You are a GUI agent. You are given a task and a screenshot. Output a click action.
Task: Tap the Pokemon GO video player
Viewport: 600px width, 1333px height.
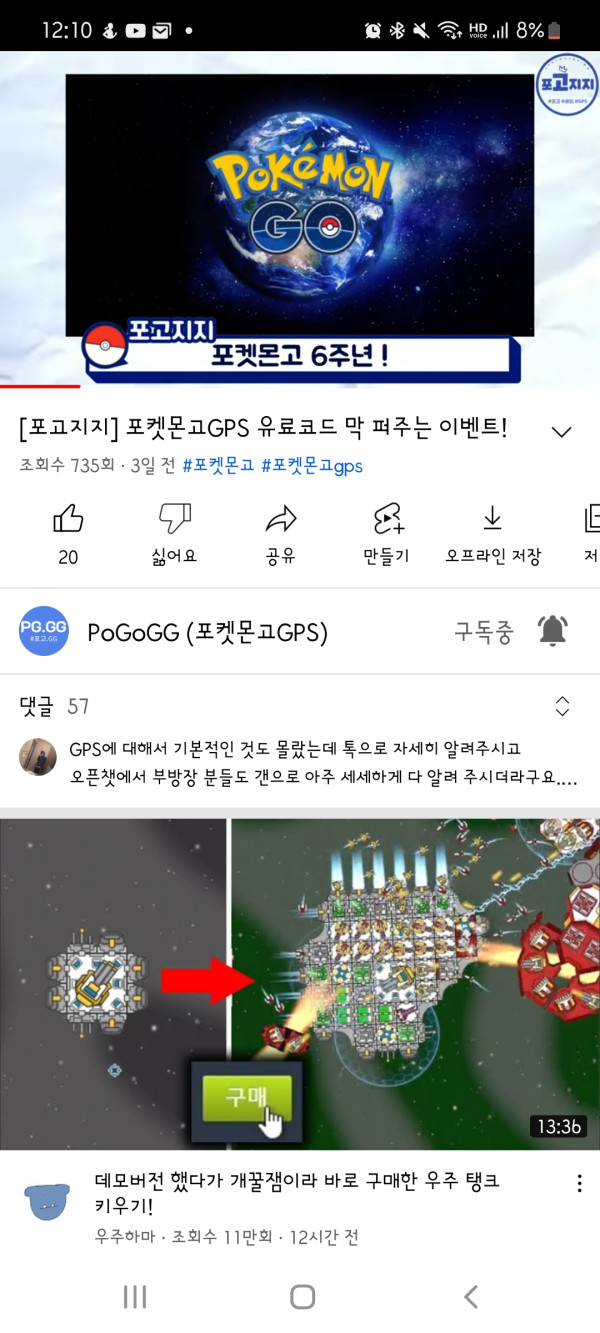click(x=300, y=218)
